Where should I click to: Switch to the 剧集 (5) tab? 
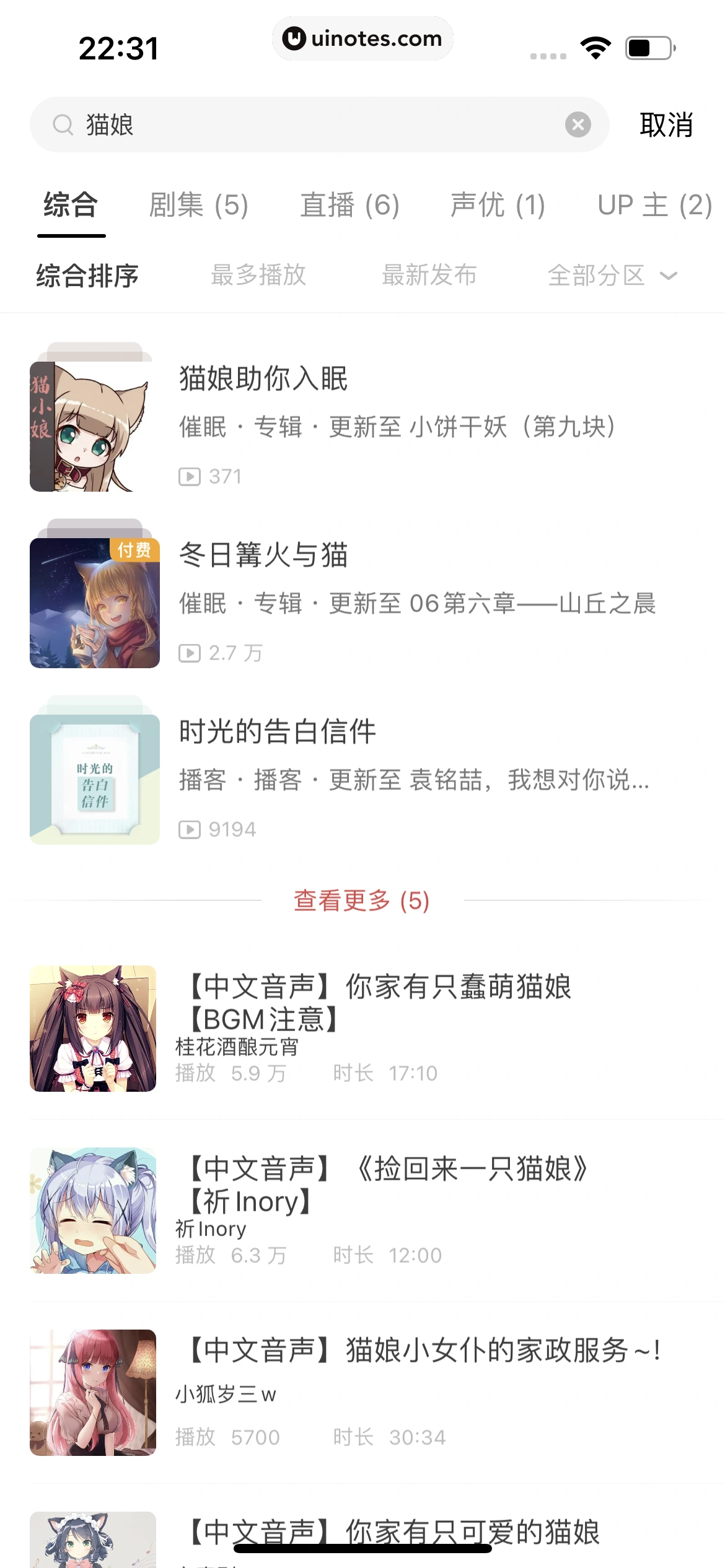(198, 206)
